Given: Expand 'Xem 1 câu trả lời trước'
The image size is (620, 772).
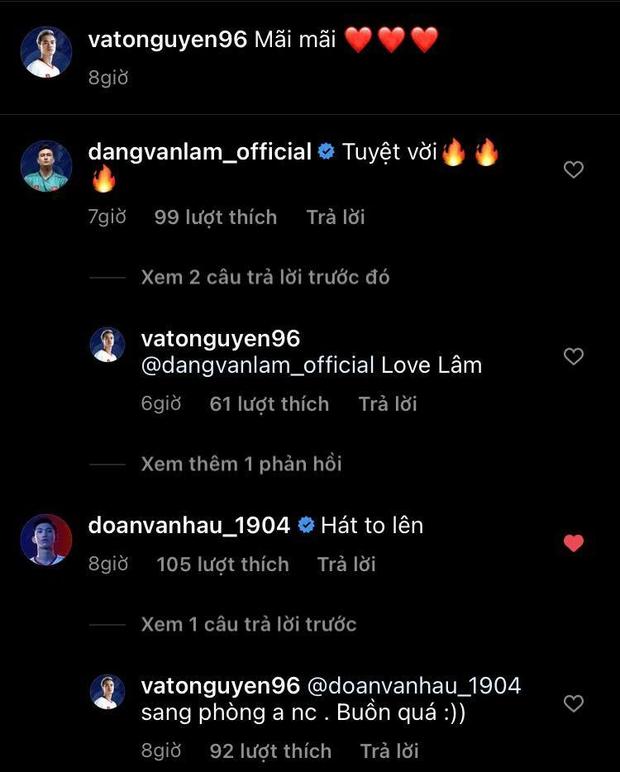Looking at the screenshot, I should click(248, 624).
